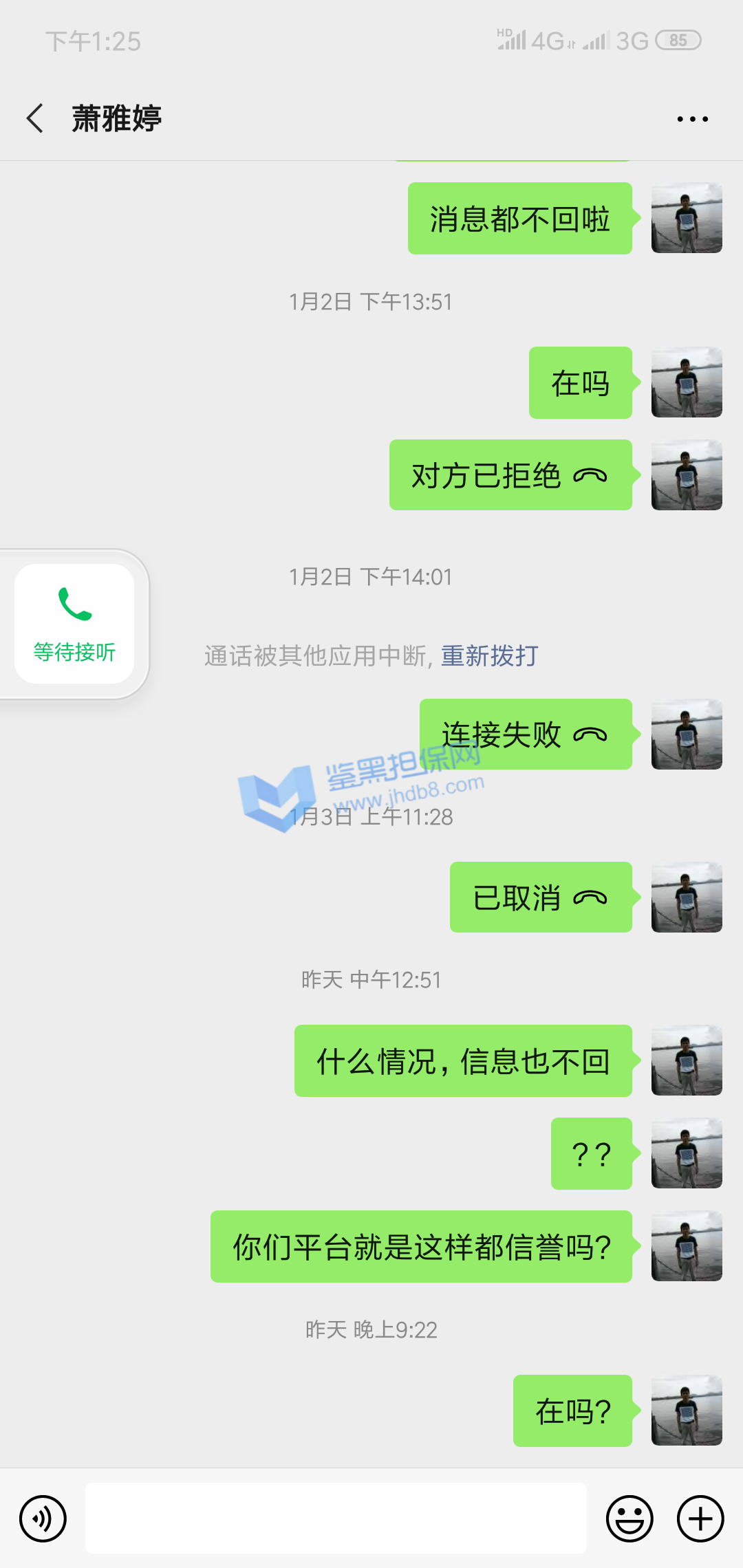The image size is (743, 1568).
Task: Open the floating 等待接听 call widget
Action: [x=74, y=624]
